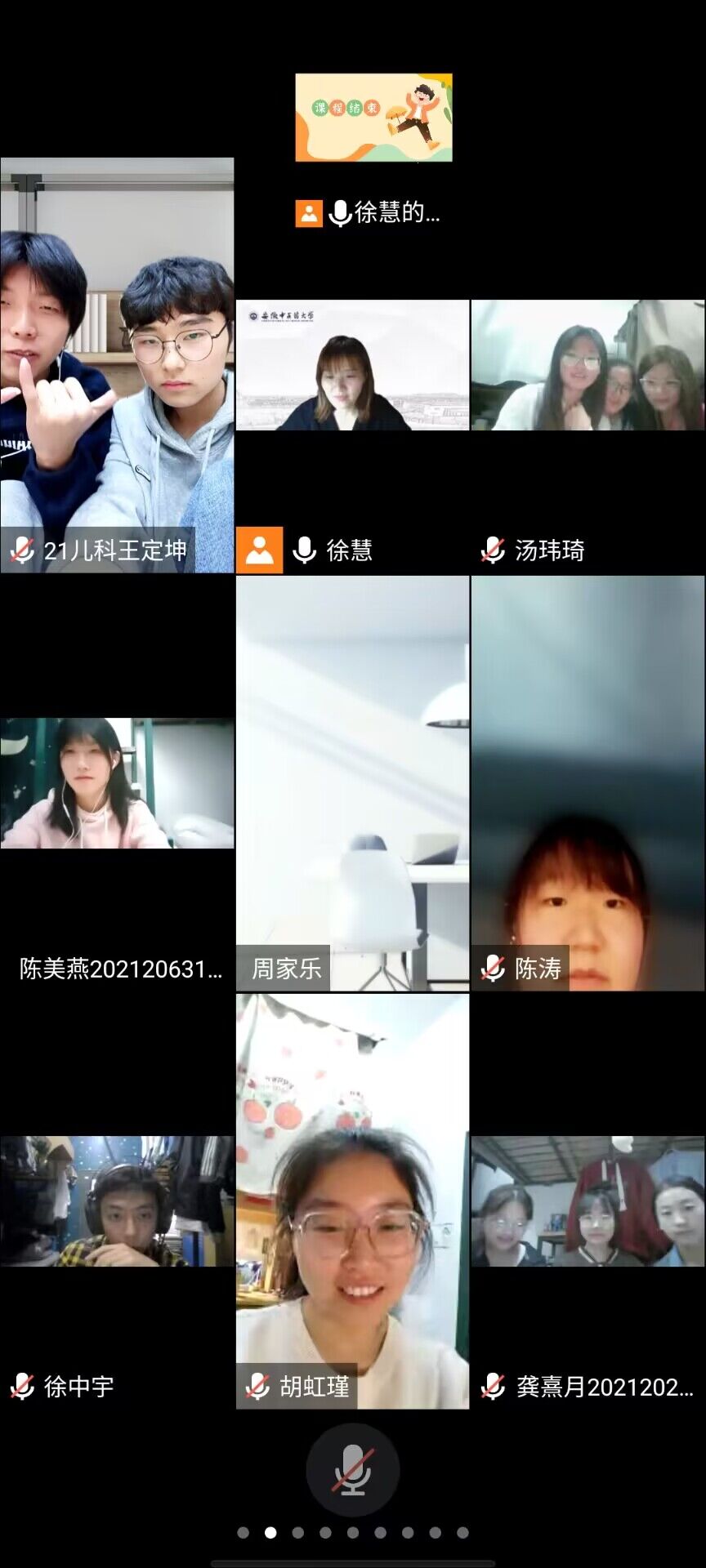Select 胡虹瑾's video tile
The width and height of the screenshot is (706, 1568).
(352, 1201)
